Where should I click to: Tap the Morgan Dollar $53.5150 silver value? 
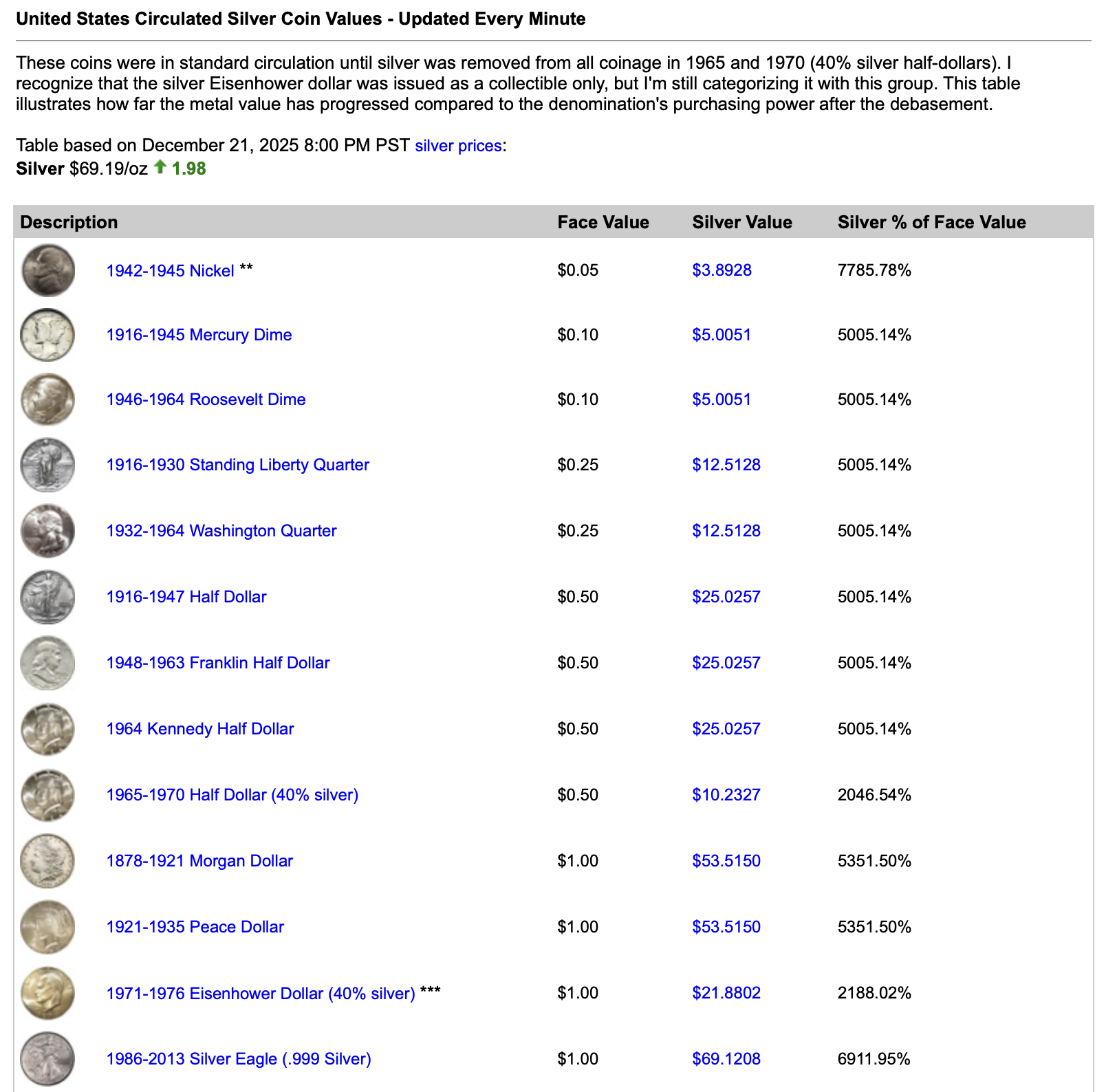[726, 861]
